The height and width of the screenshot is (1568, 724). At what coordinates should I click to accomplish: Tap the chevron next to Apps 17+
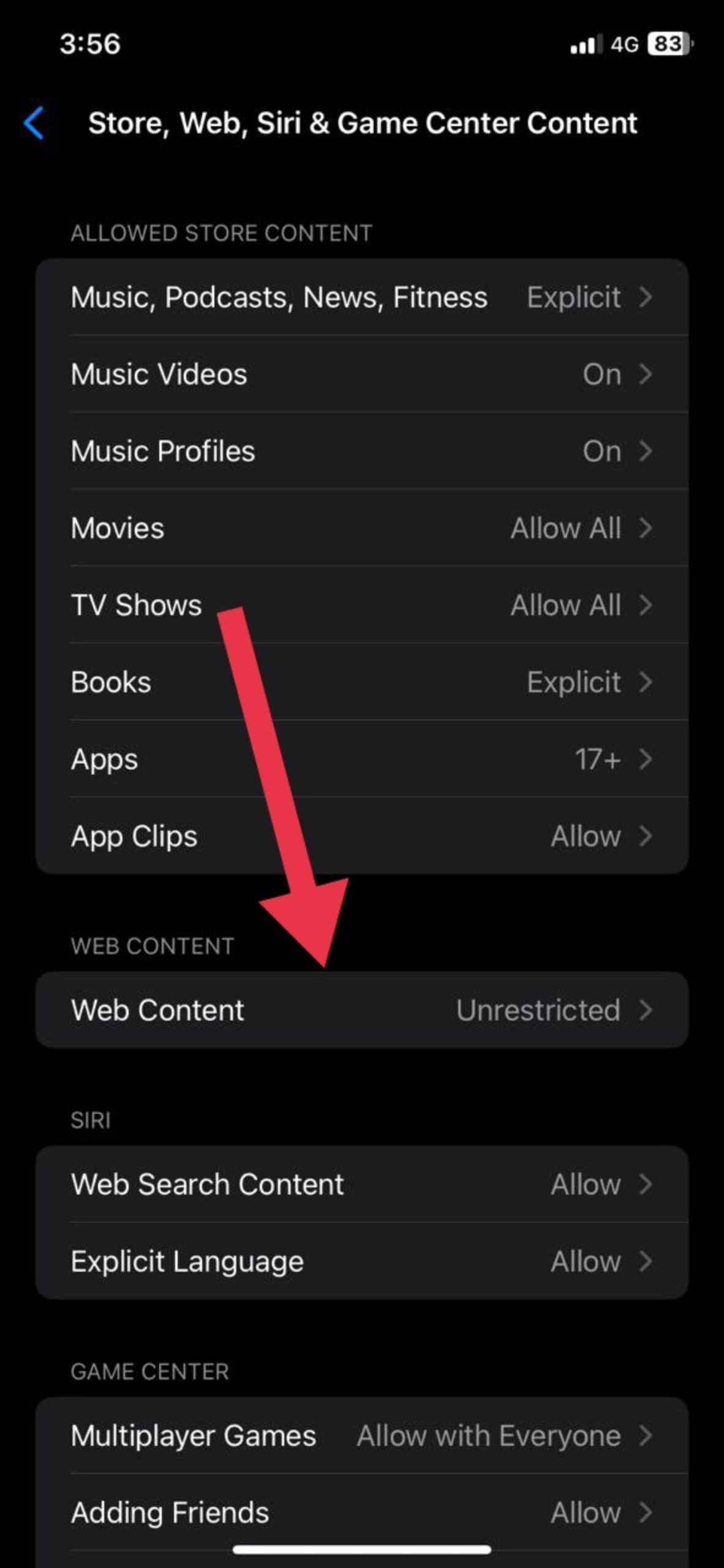(x=646, y=759)
